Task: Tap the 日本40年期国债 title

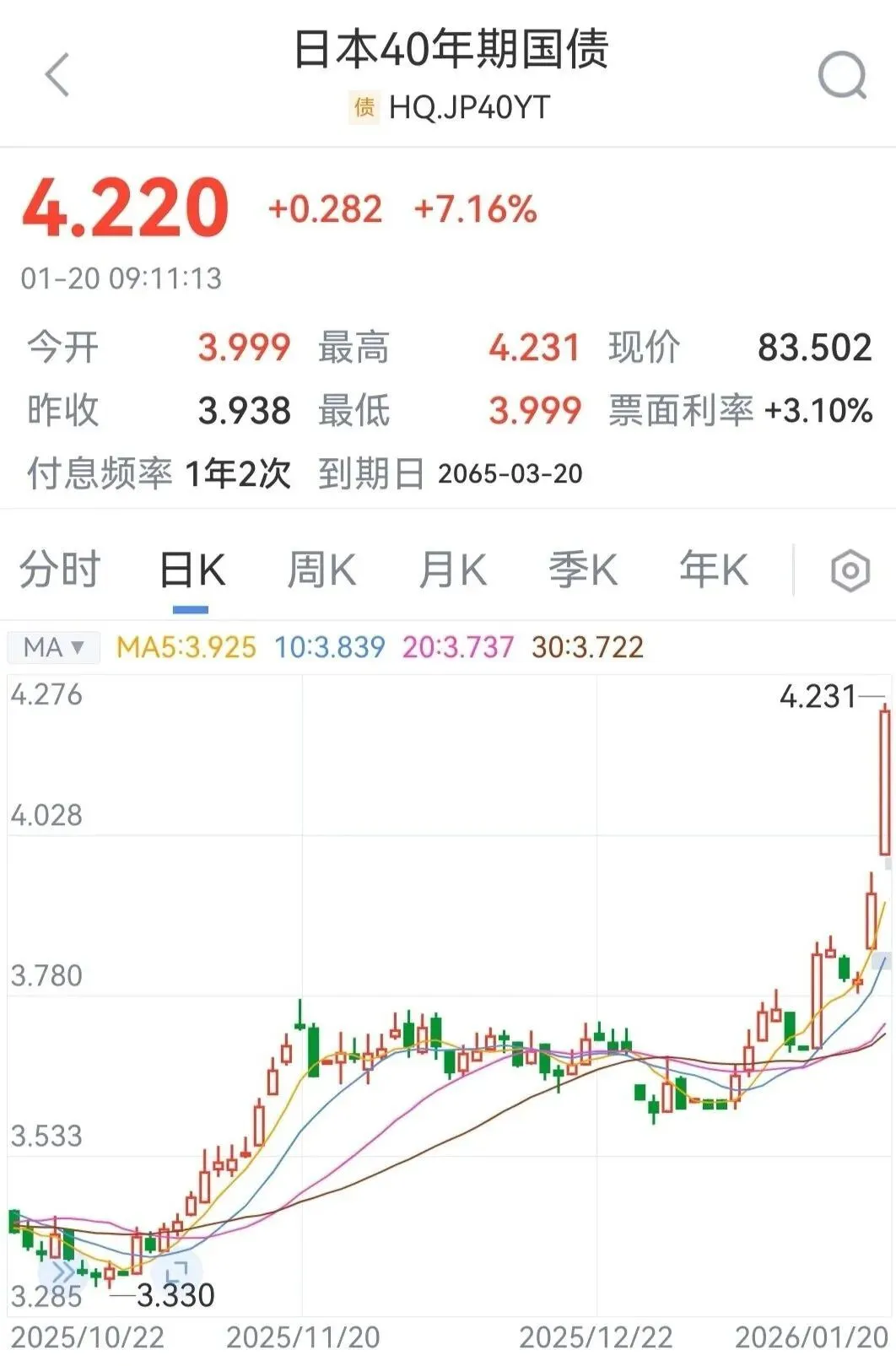Action: point(448,51)
